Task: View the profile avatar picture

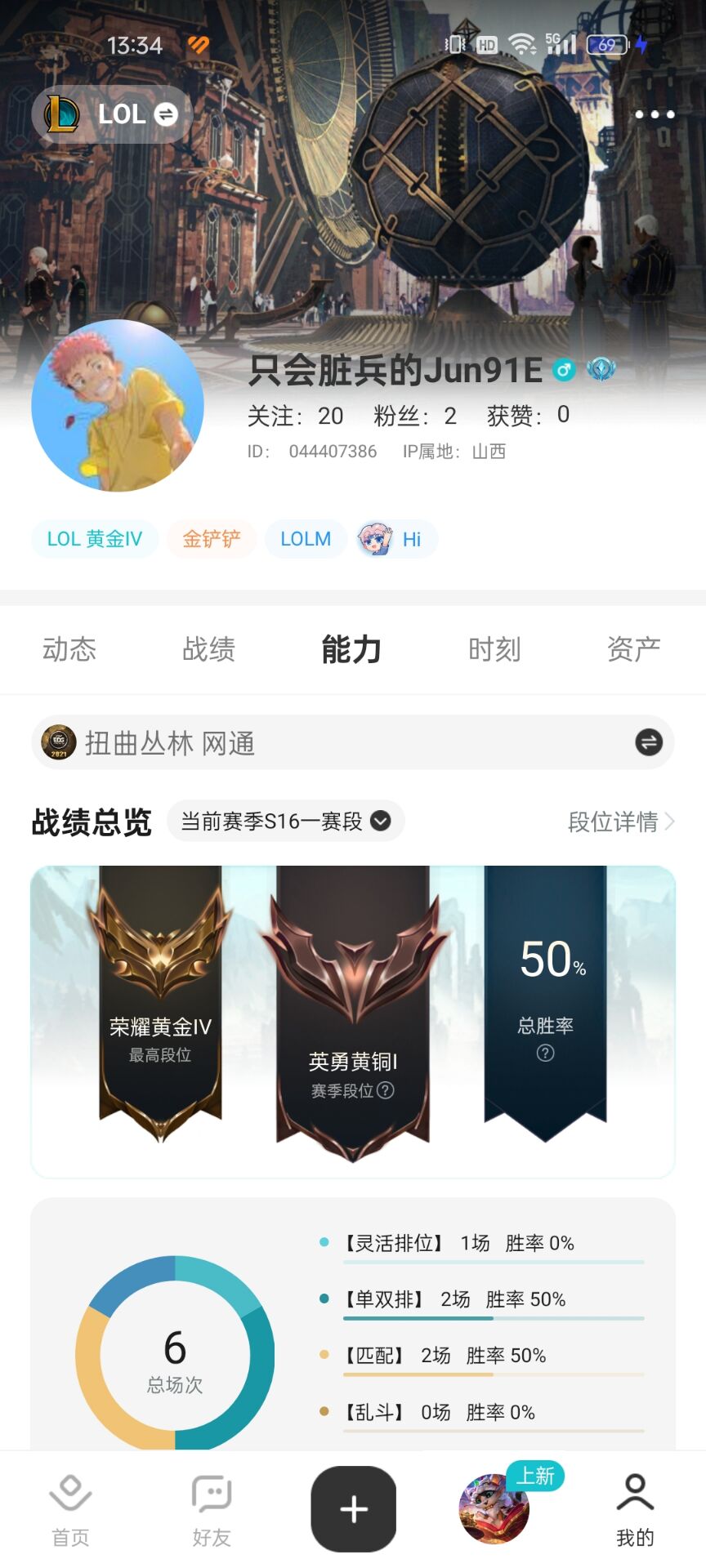Action: point(118,406)
